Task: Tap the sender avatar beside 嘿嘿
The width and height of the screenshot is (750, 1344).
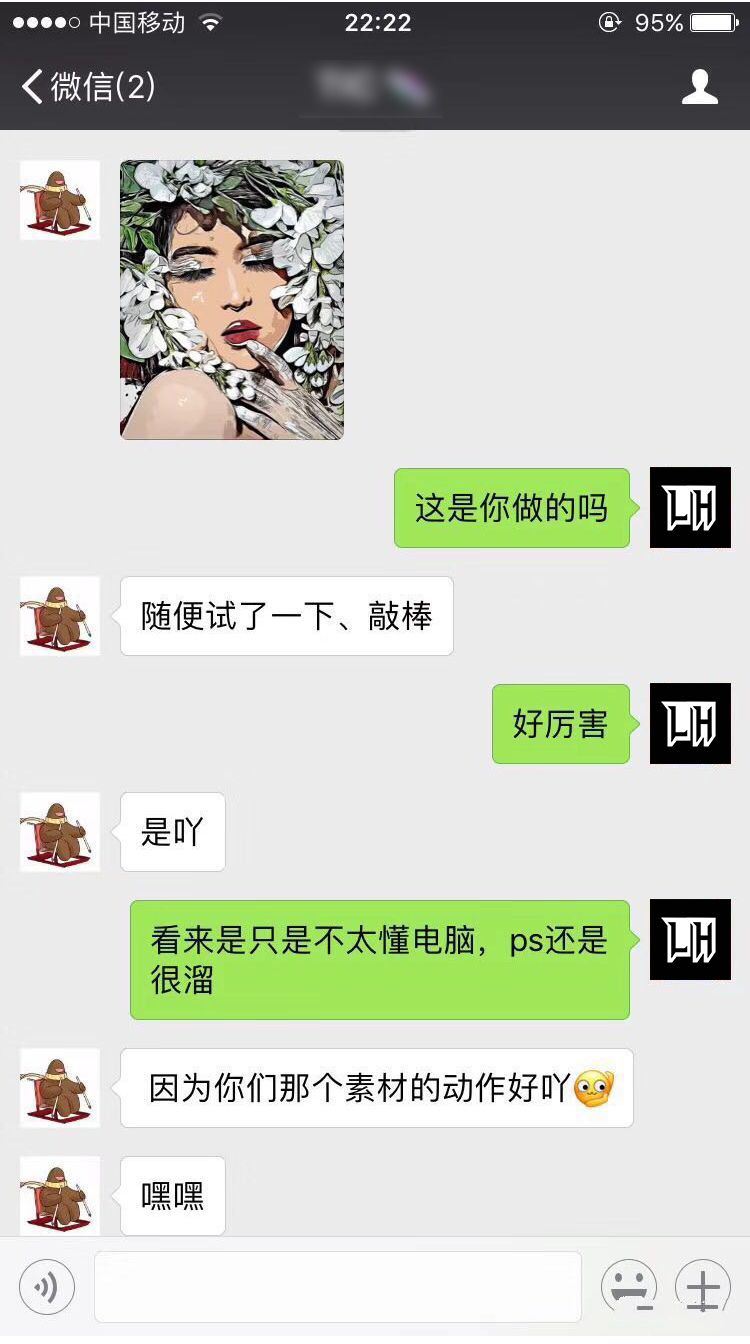Action: point(60,1195)
